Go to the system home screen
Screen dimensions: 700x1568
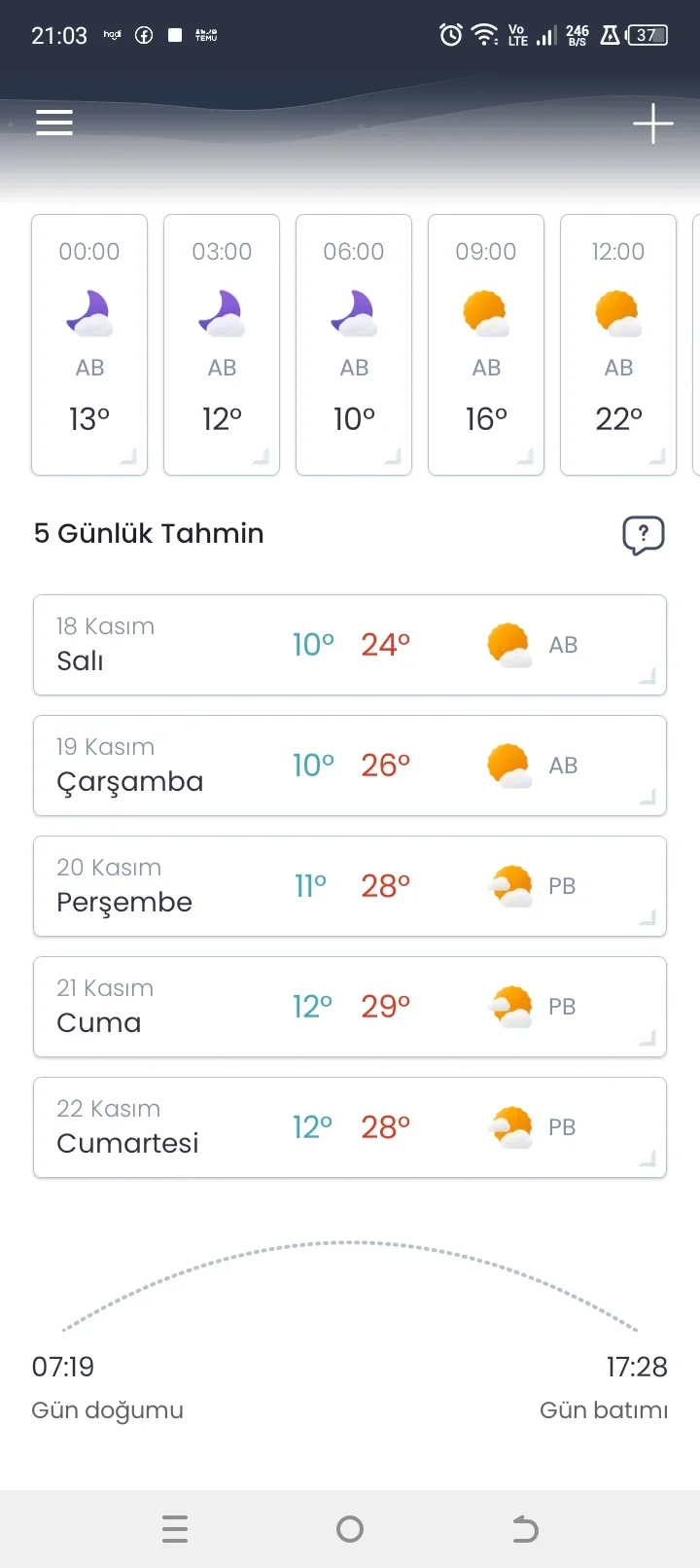(350, 1529)
